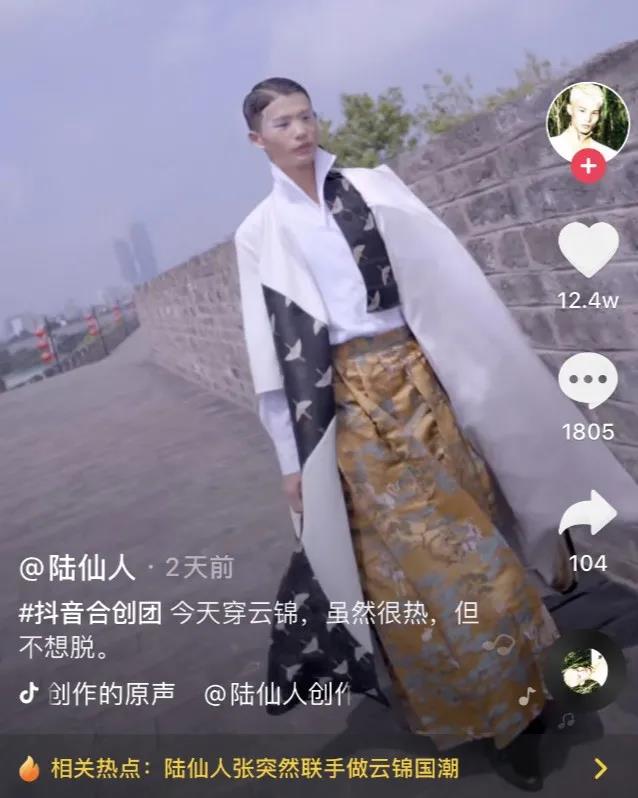Viewport: 638px width, 798px height.
Task: Open the #抖音合创团 hashtag
Action: click(x=91, y=613)
